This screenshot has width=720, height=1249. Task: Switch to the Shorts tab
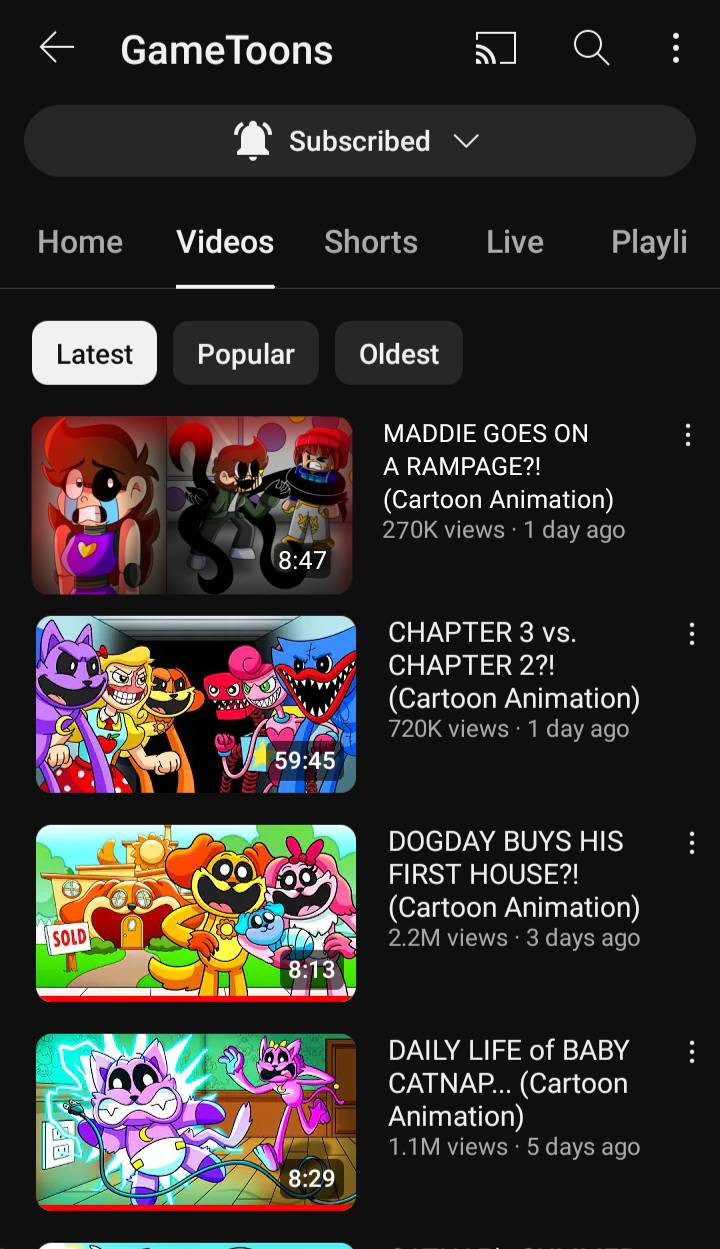371,242
